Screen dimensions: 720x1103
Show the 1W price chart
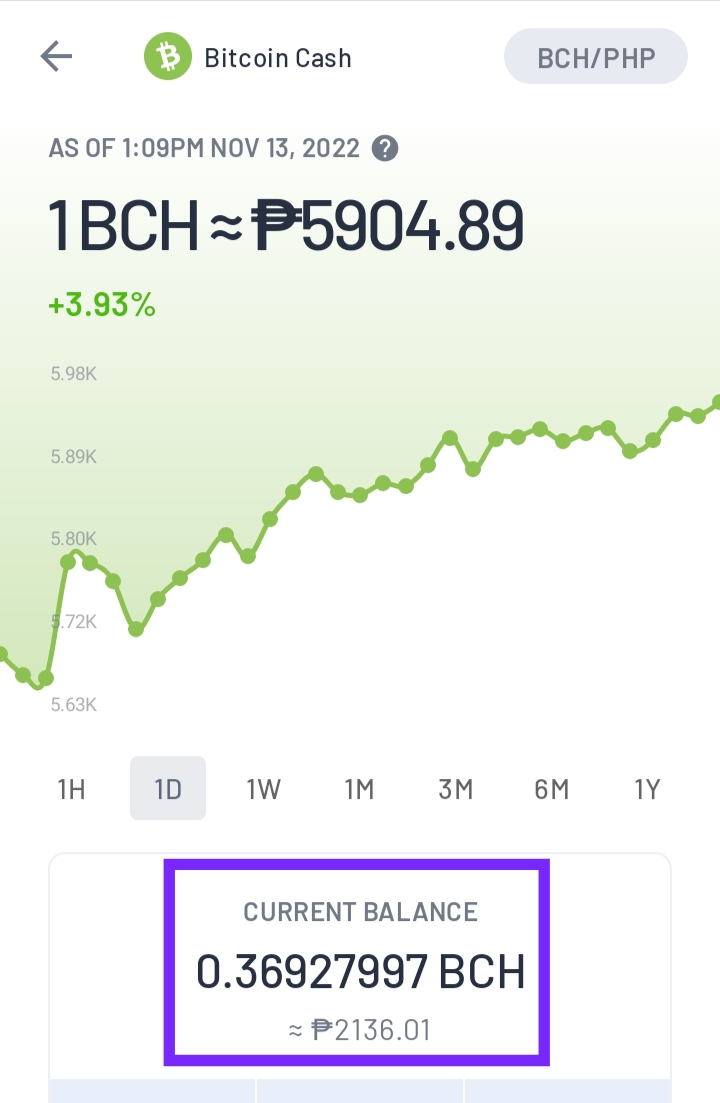[264, 789]
